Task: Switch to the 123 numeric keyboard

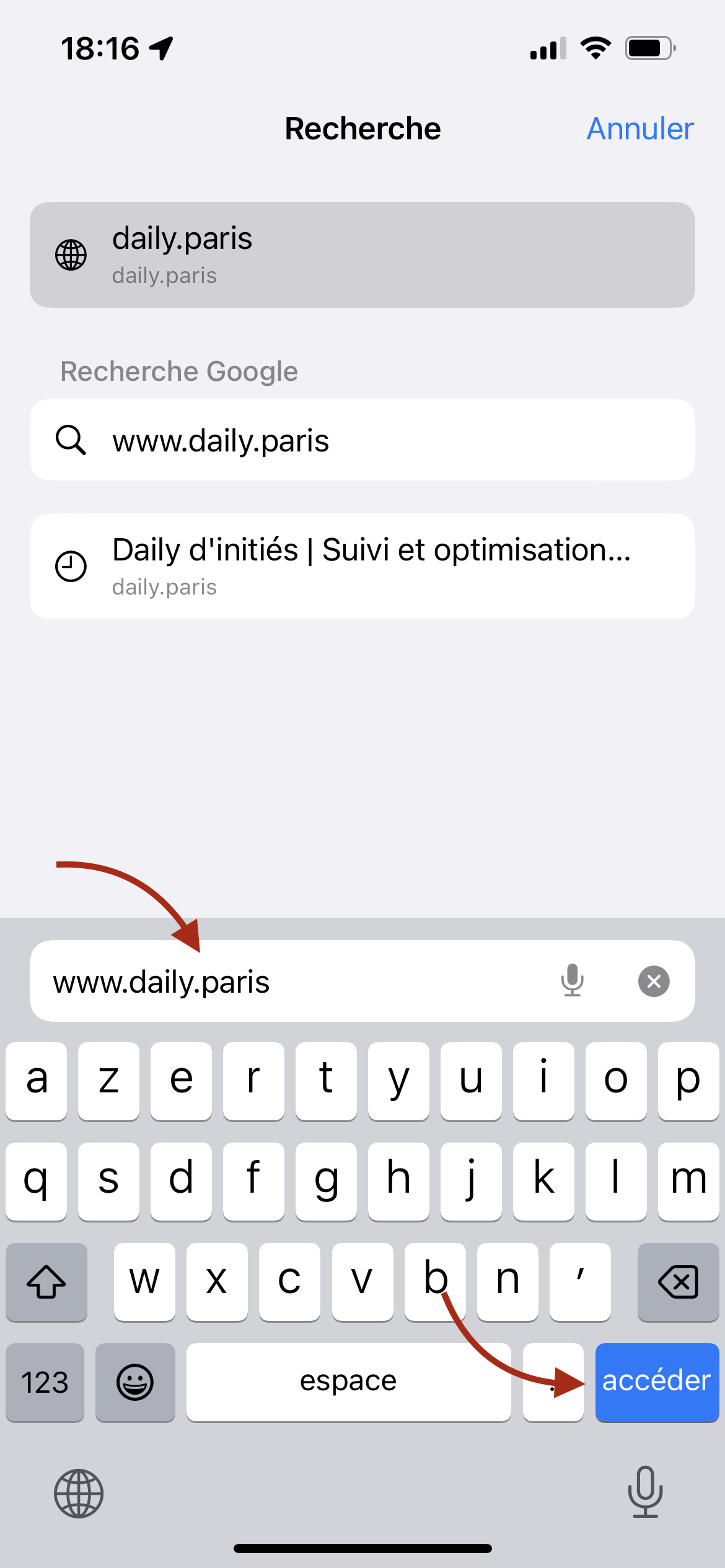Action: (x=45, y=1382)
